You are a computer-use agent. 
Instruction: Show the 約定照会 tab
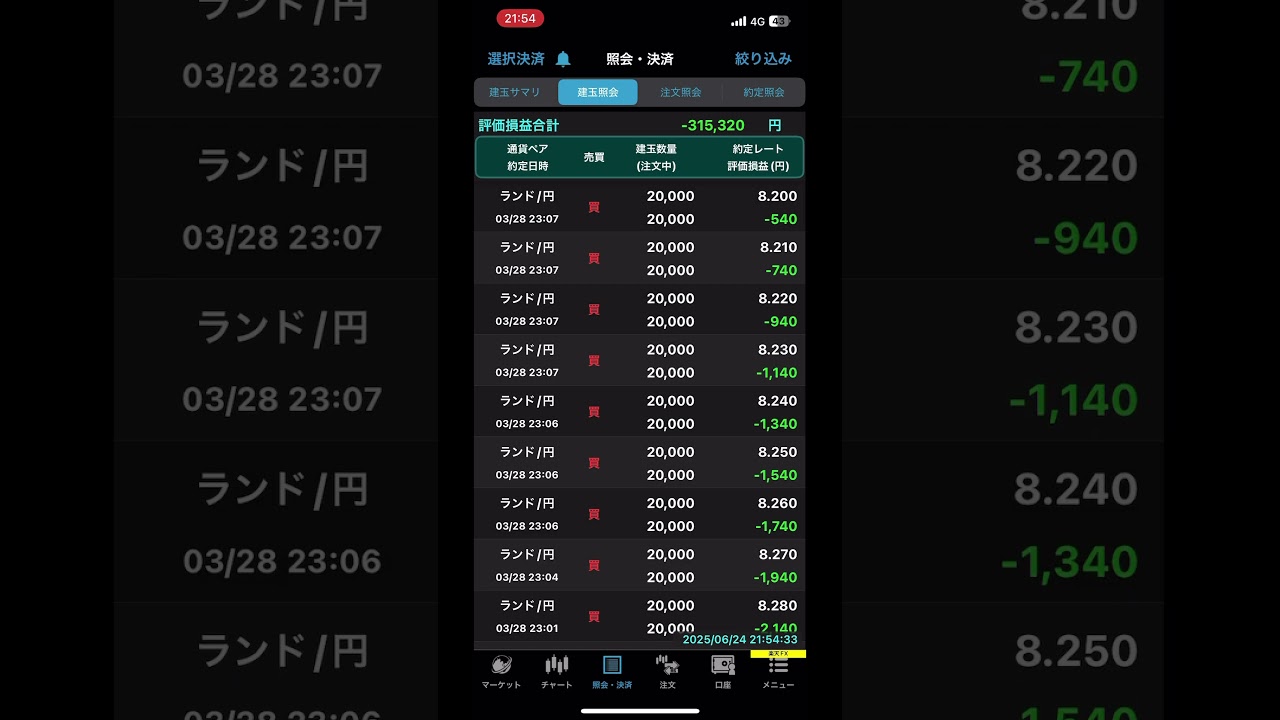point(764,92)
